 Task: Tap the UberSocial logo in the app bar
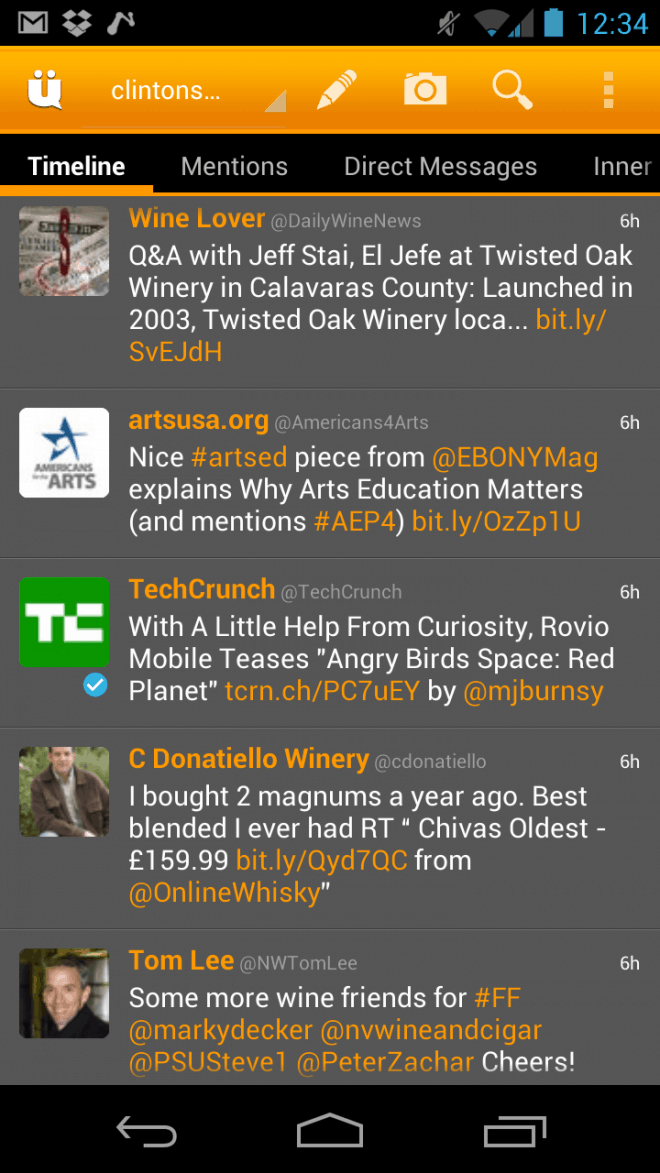[45, 91]
